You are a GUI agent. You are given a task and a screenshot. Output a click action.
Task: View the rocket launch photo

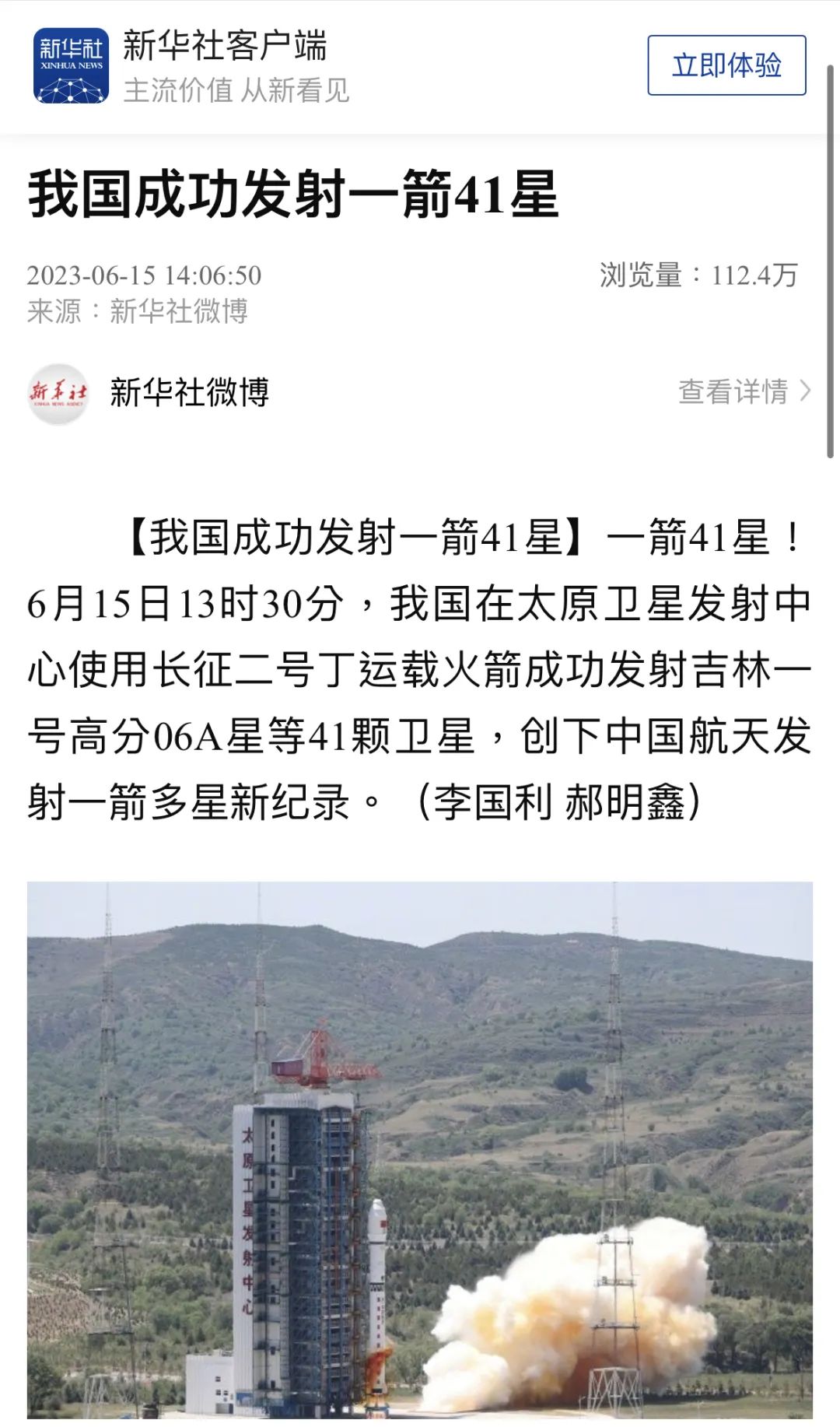(x=420, y=1152)
